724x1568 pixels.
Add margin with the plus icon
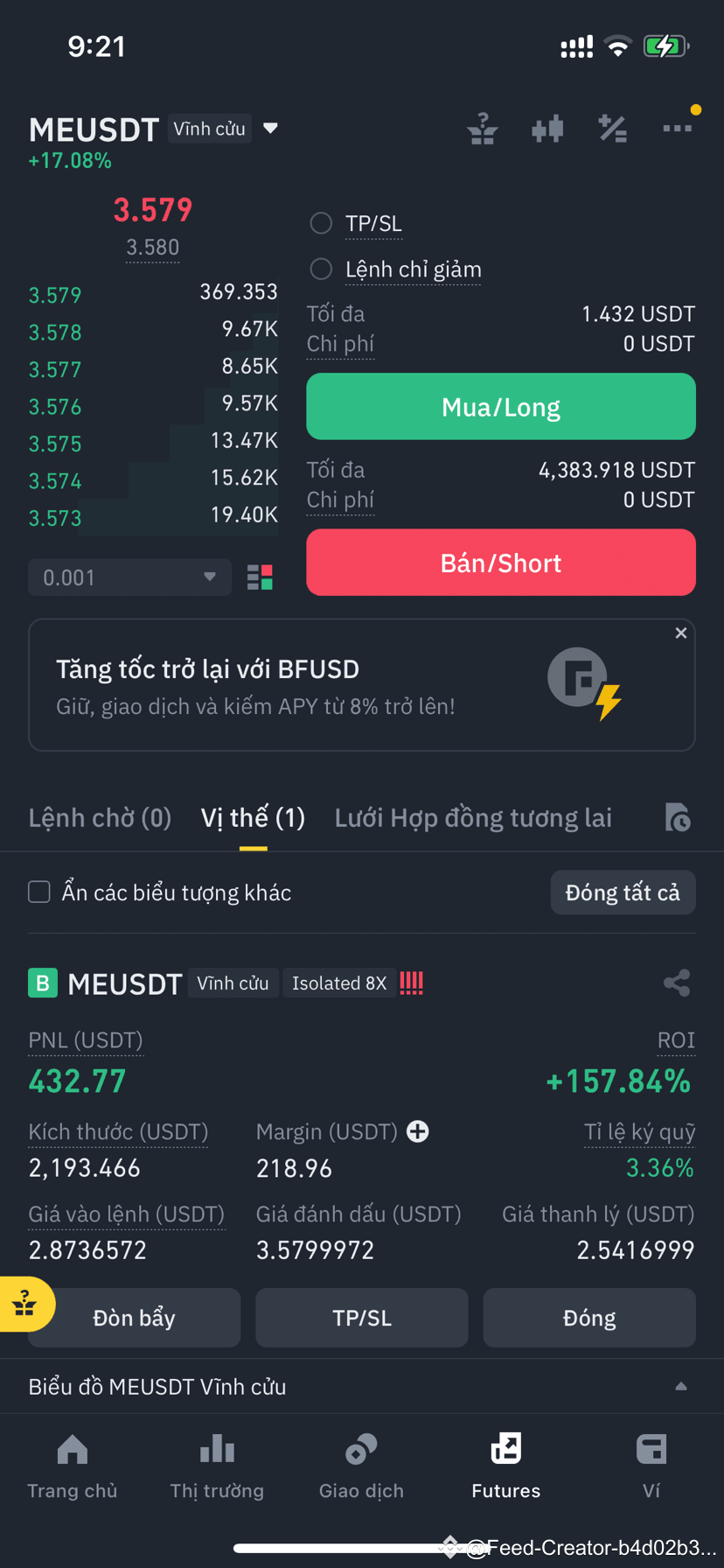click(x=418, y=1132)
